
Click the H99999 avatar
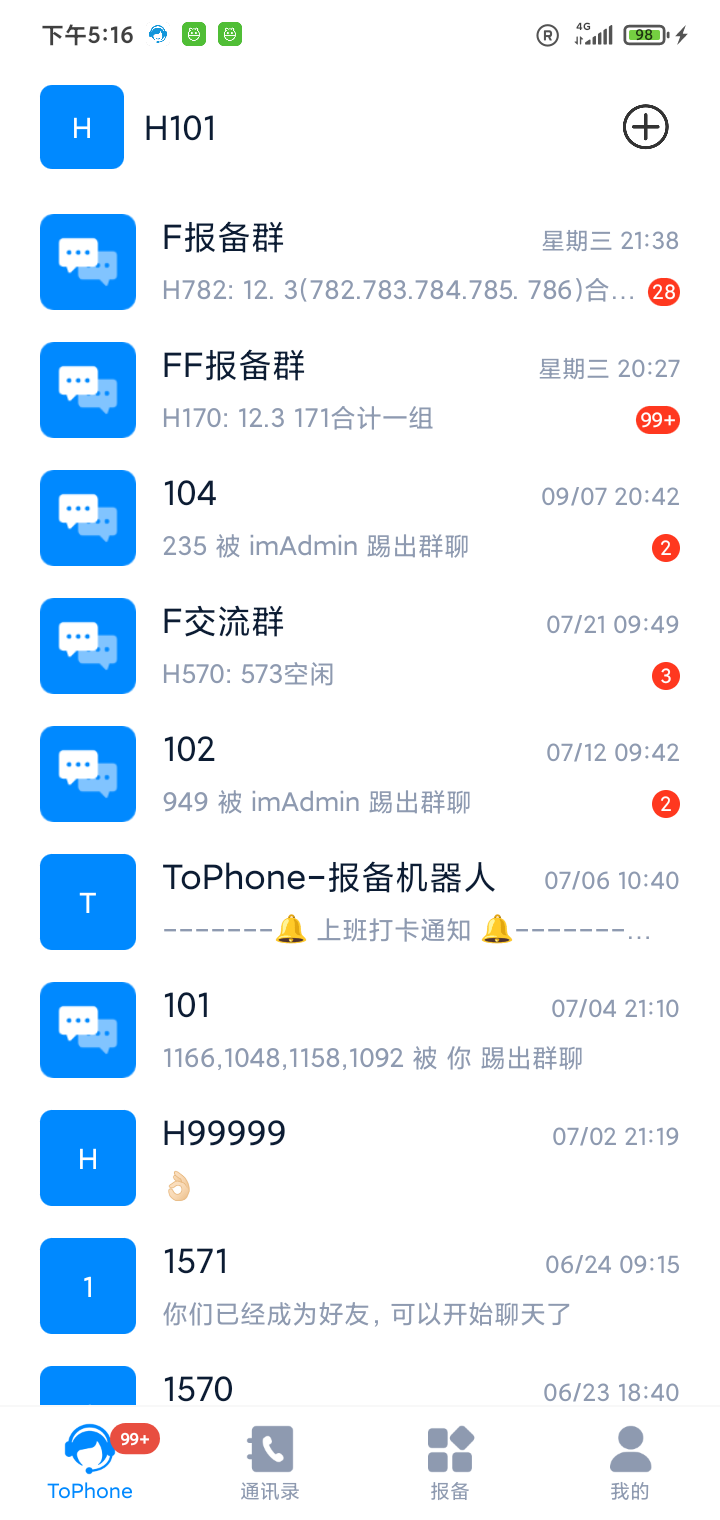click(x=87, y=1158)
